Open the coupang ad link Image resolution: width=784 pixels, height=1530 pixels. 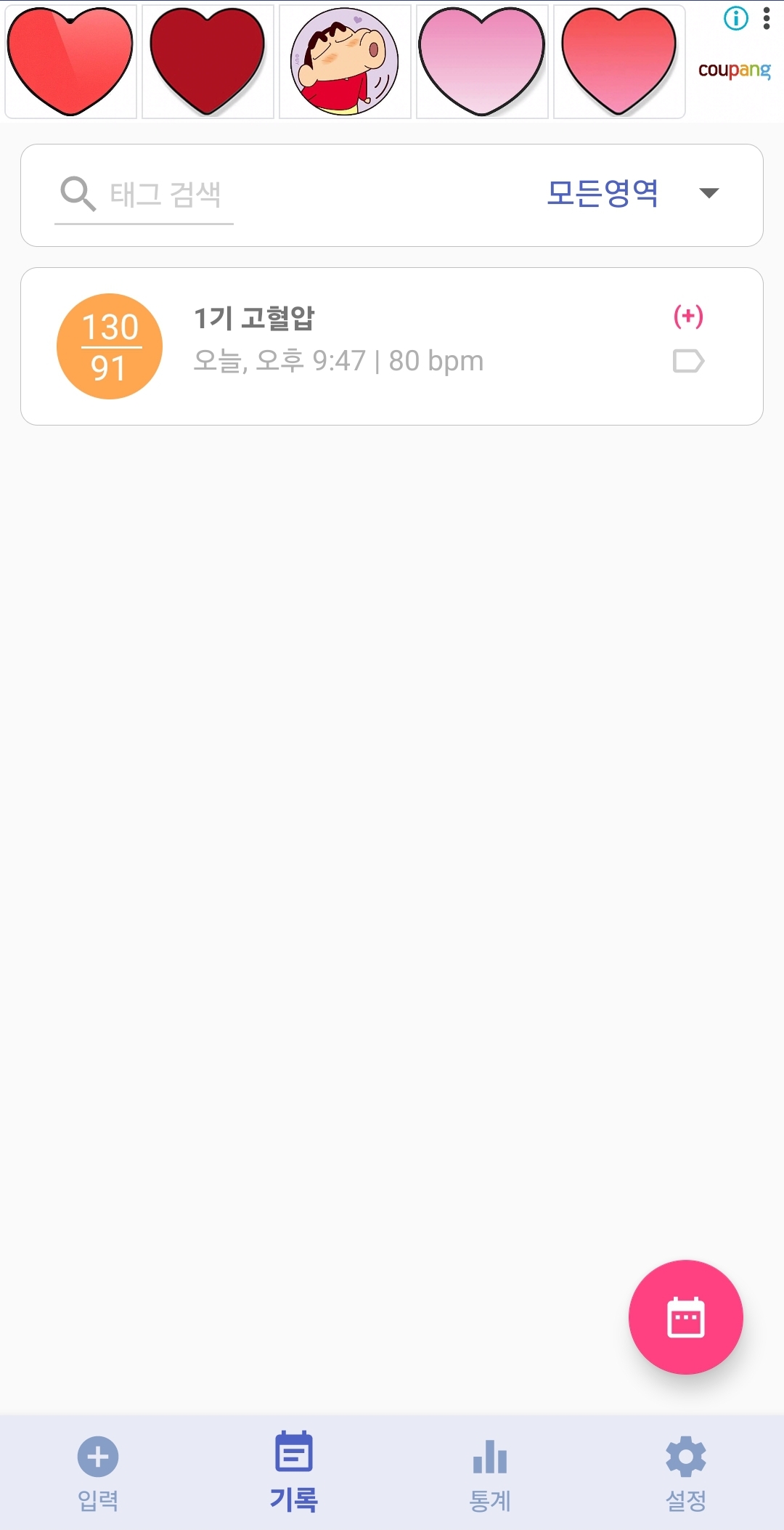tap(735, 71)
